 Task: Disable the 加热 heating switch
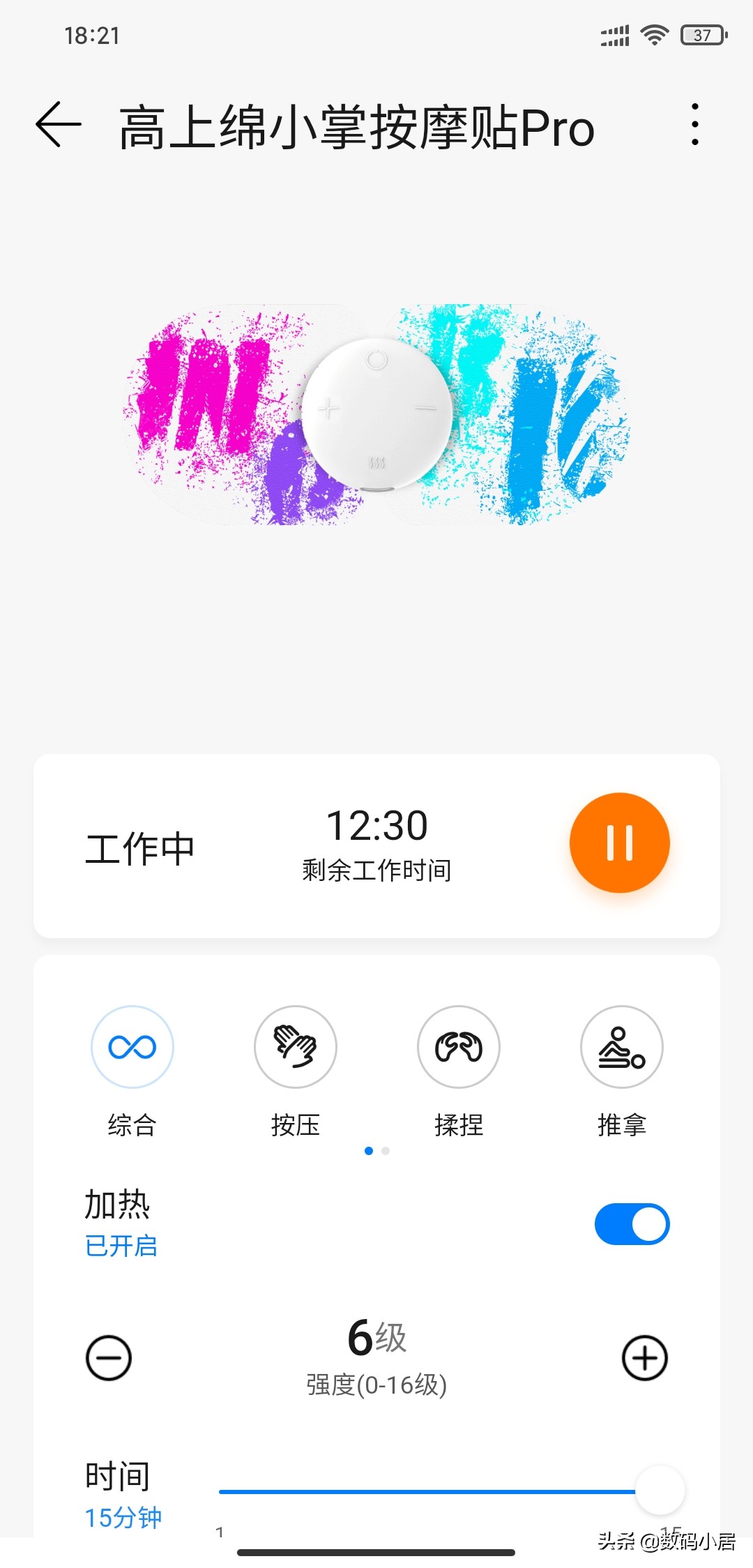click(x=631, y=1223)
